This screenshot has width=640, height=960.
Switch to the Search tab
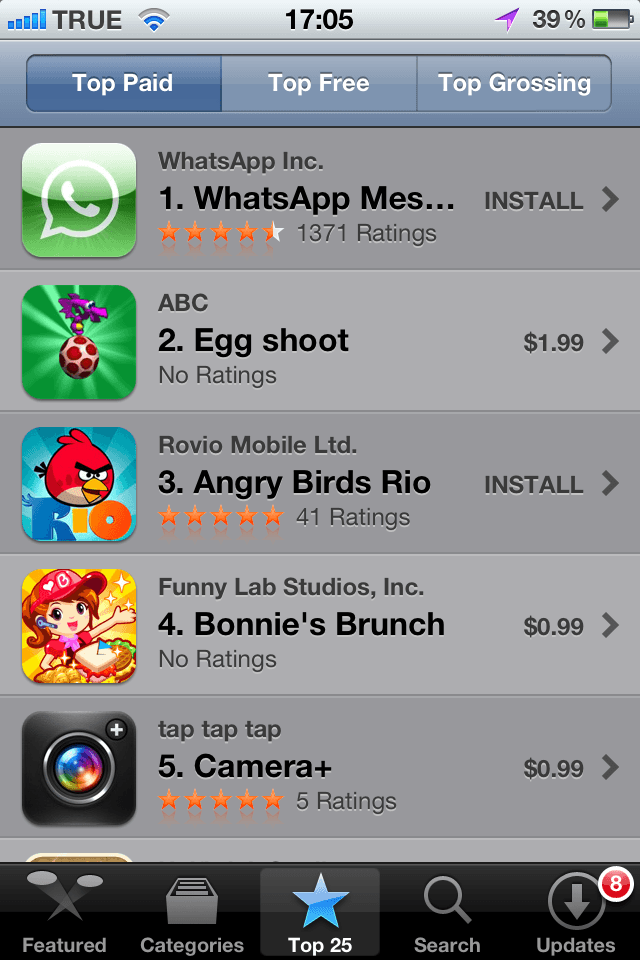pyautogui.click(x=447, y=912)
